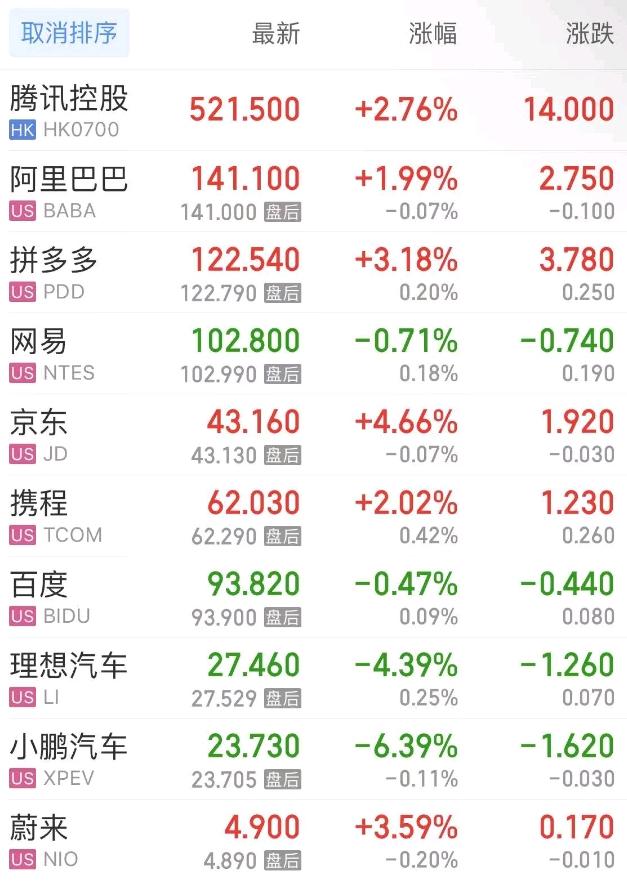Screen dimensions: 627x887
Task: Sort by 涨幅 column header
Action: pos(433,33)
